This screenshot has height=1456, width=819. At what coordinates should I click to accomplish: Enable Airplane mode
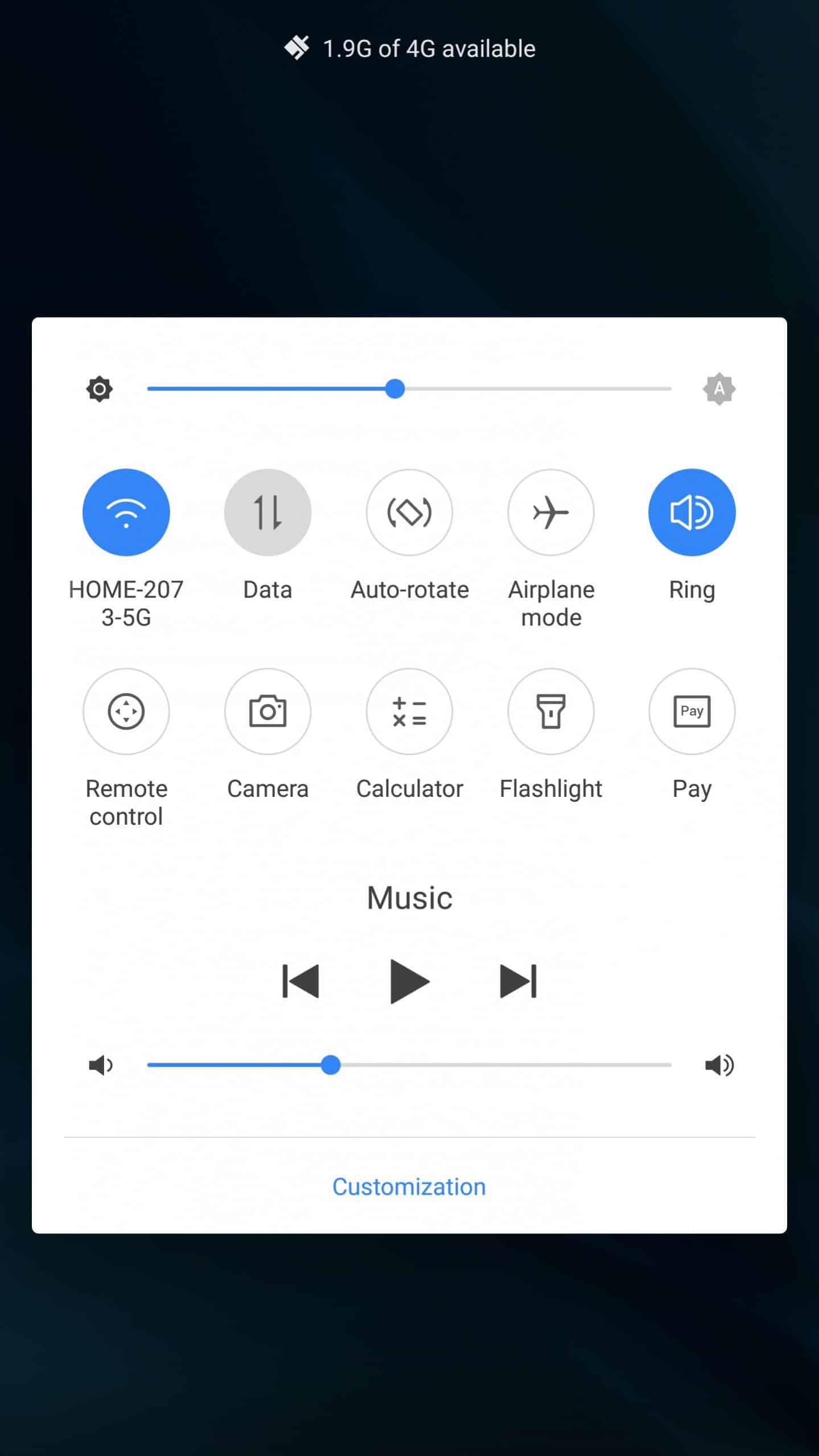(550, 512)
